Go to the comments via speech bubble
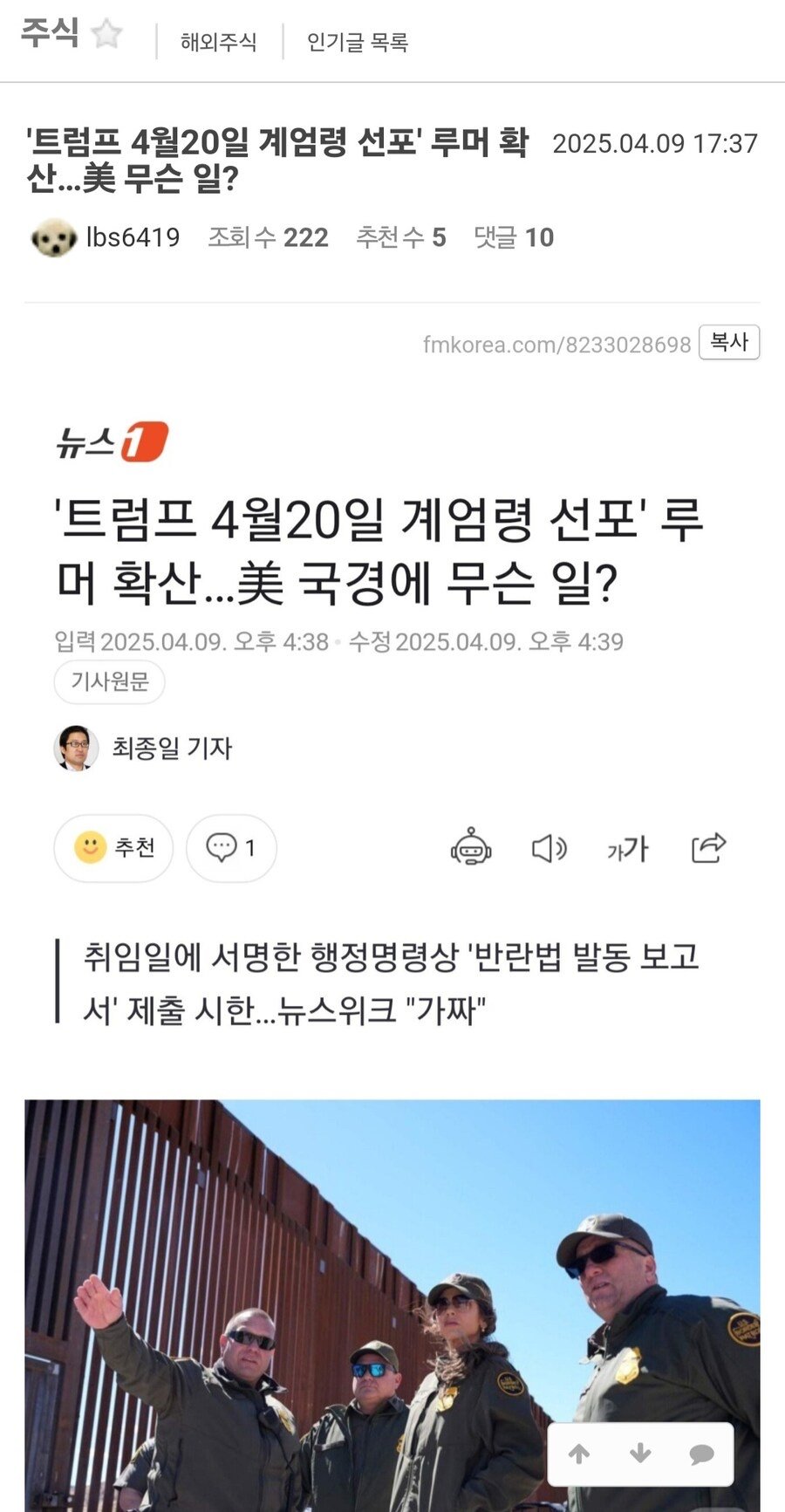This screenshot has height=1512, width=785. point(701,1454)
